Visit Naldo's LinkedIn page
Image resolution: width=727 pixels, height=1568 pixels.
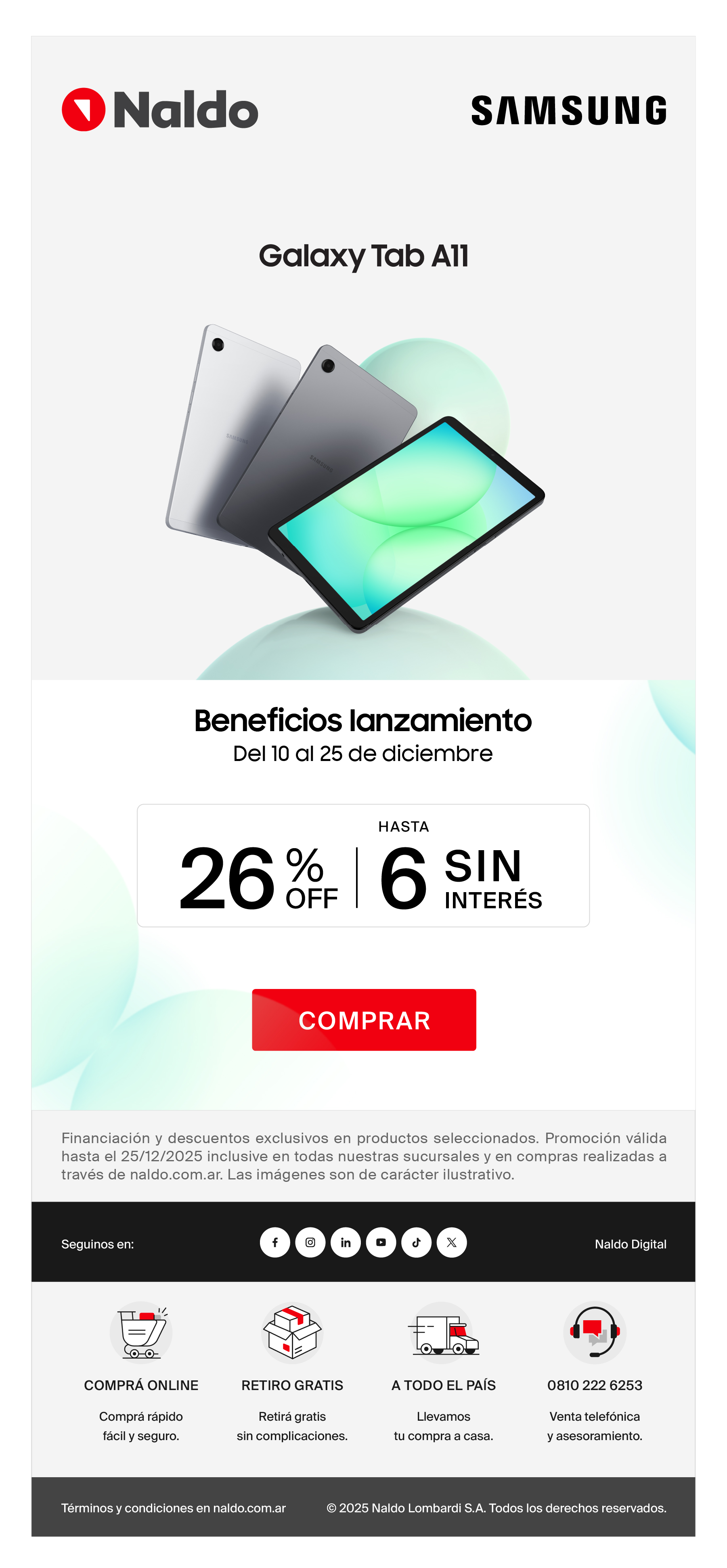tap(345, 1242)
